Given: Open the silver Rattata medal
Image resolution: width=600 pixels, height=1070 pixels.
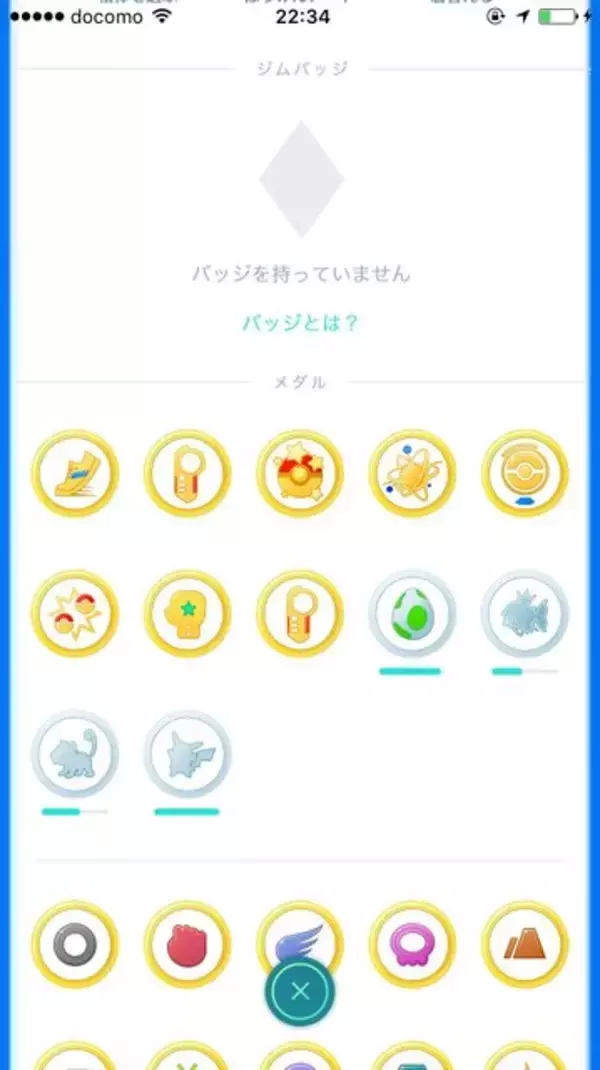Looking at the screenshot, I should pos(75,753).
